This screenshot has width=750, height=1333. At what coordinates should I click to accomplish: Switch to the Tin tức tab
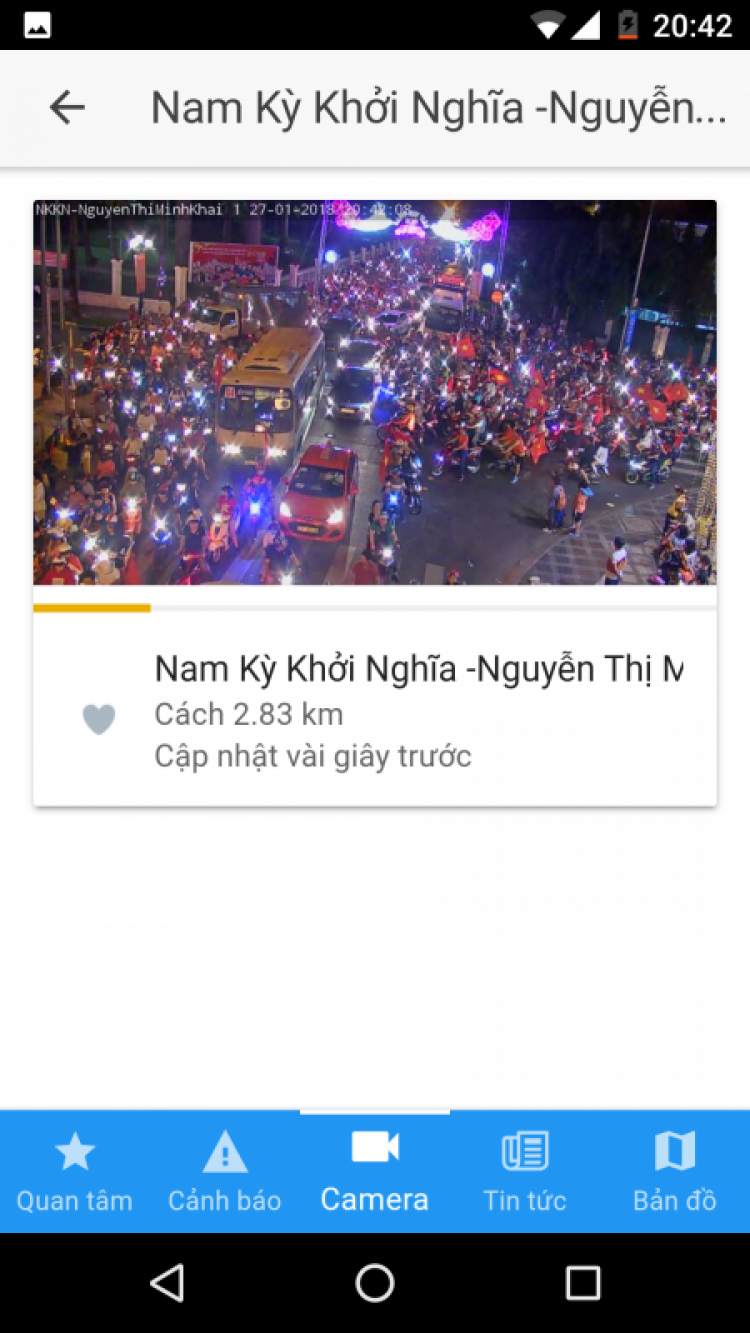tap(525, 1172)
